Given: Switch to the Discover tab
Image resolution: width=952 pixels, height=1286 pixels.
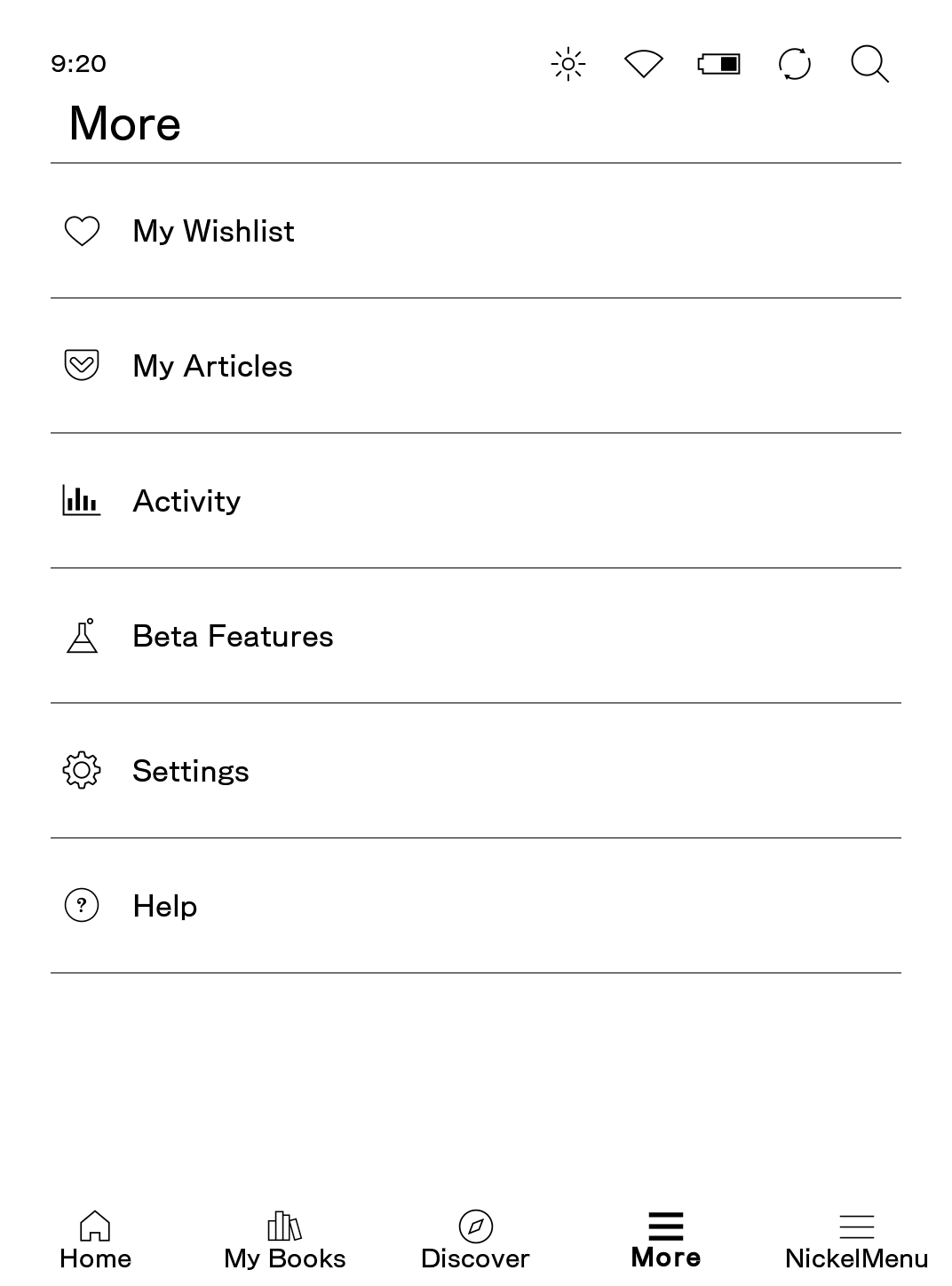Looking at the screenshot, I should (x=475, y=1240).
